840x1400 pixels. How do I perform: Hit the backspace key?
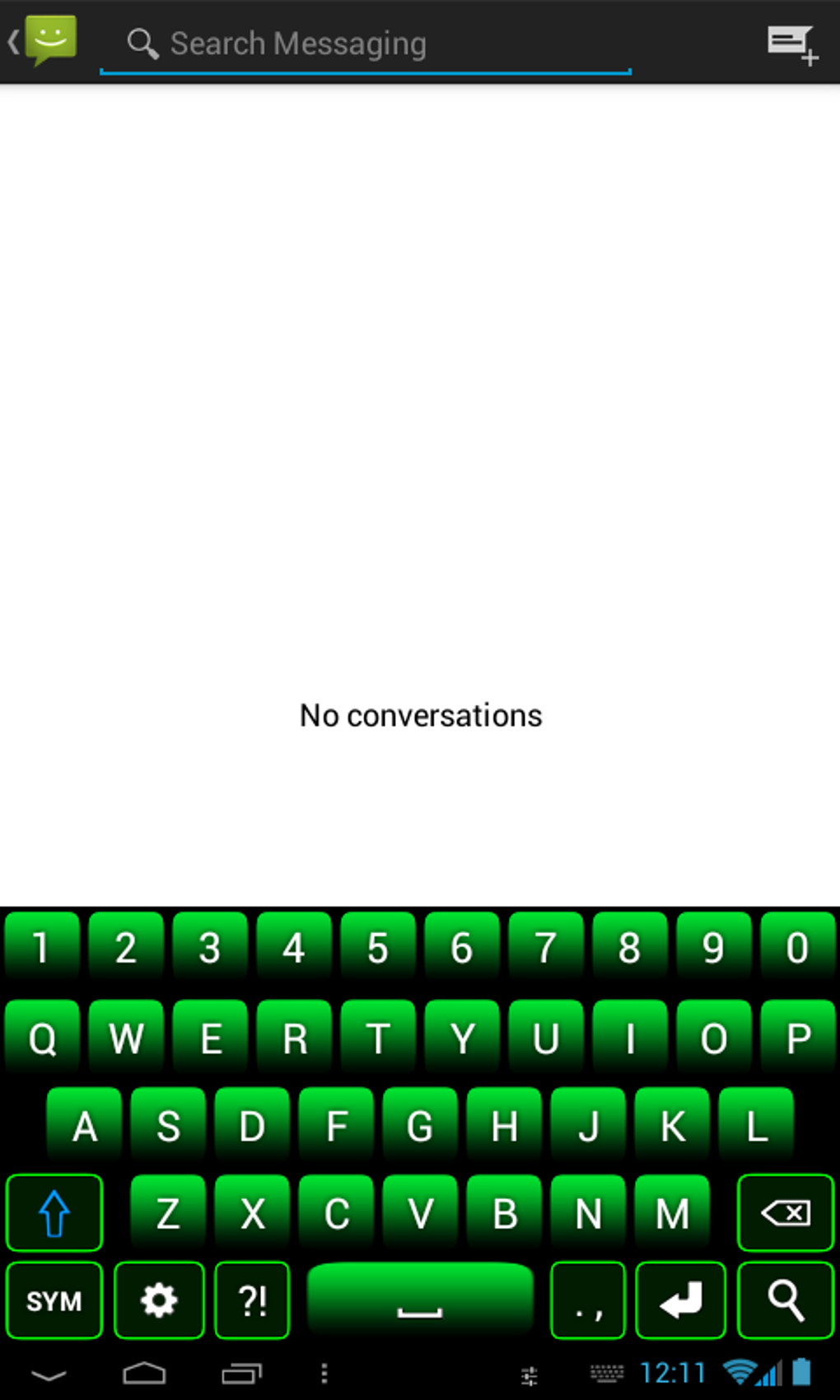pos(786,1213)
